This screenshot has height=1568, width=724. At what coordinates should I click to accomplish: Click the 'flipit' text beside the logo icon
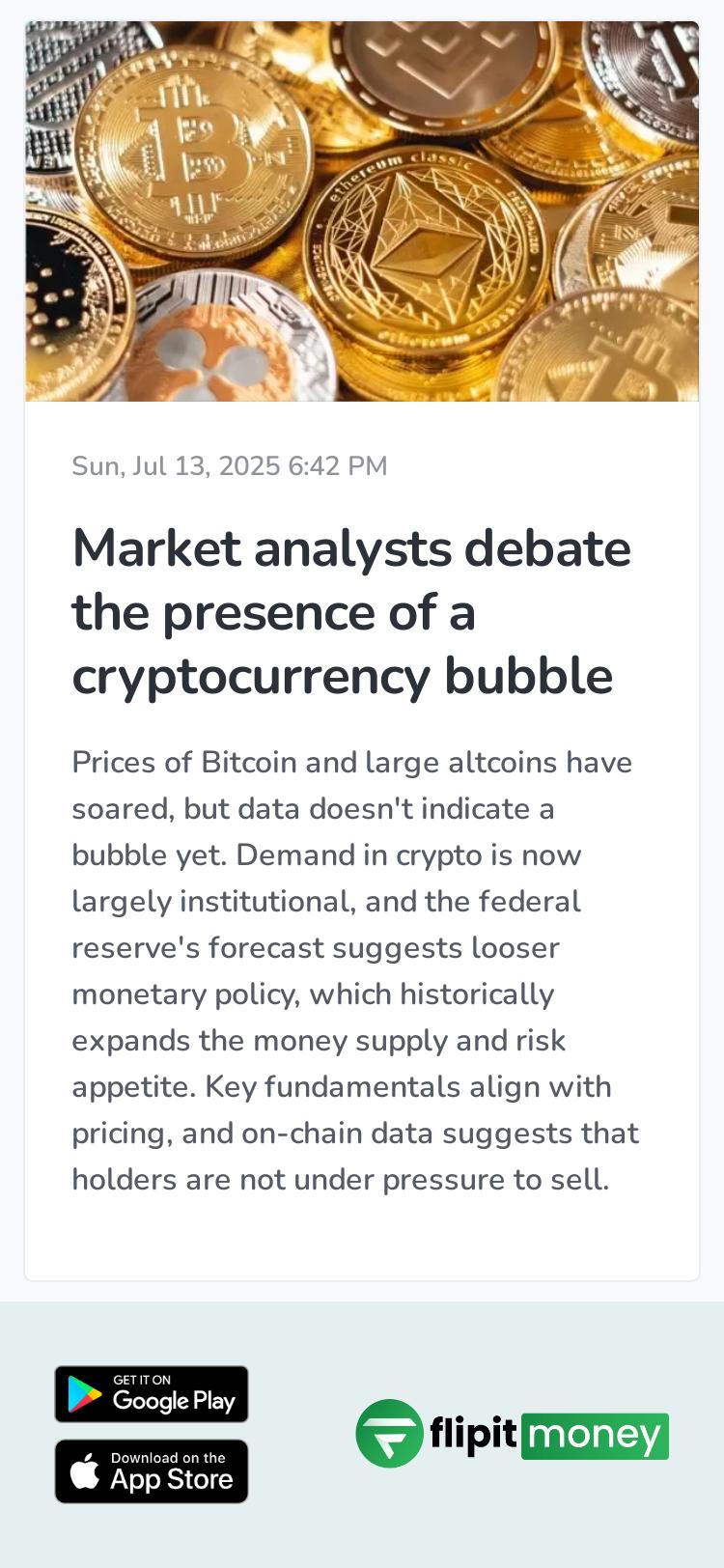(469, 1435)
